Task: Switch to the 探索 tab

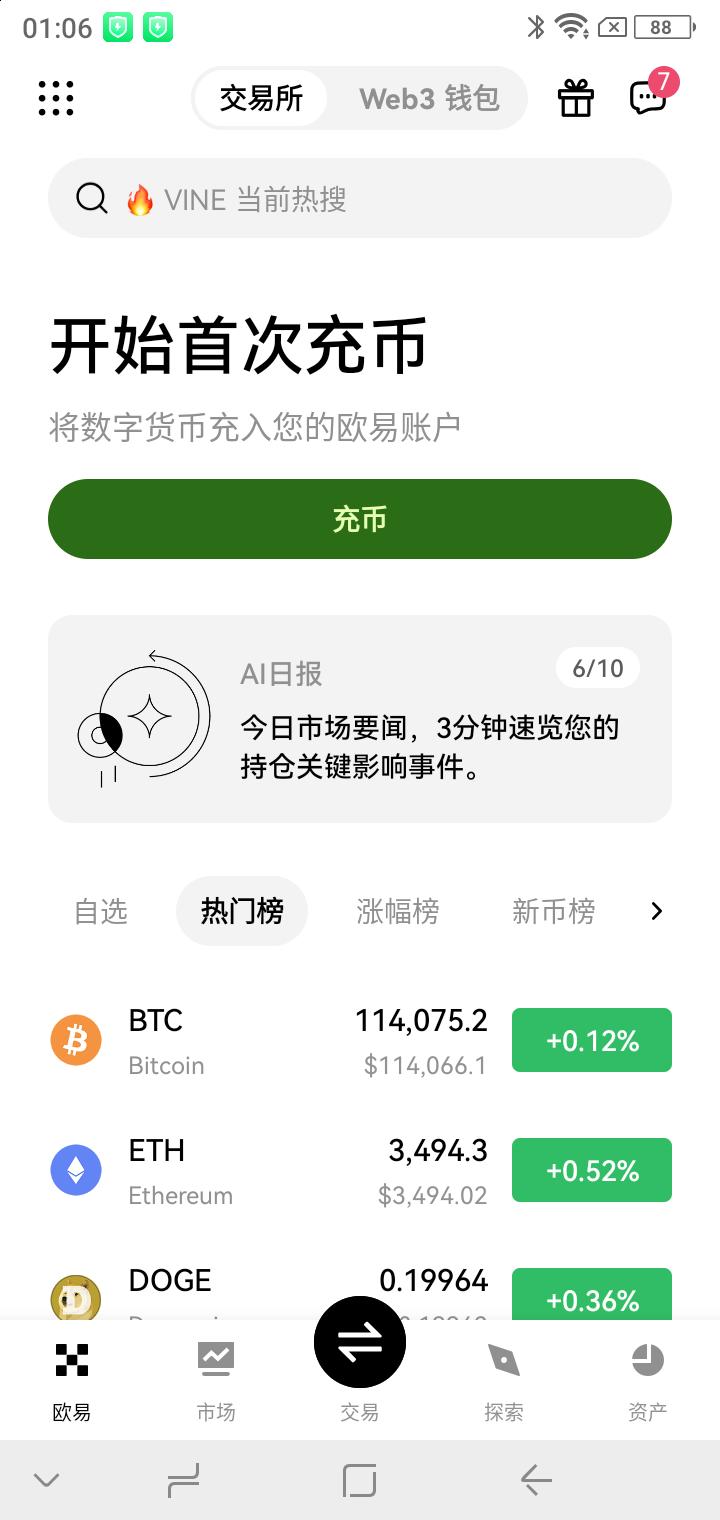Action: [x=504, y=1380]
